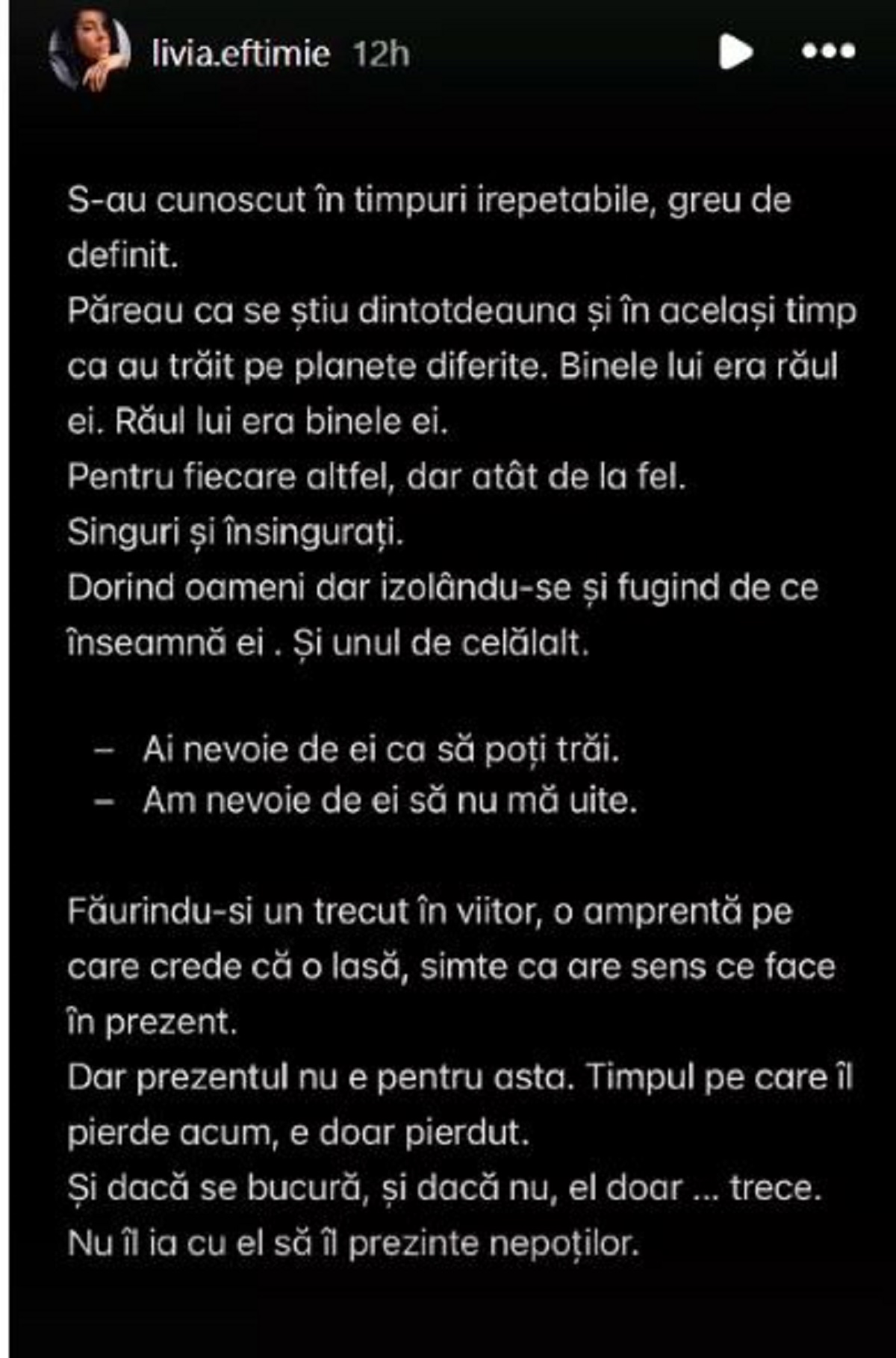Open livia.eftimie's profile picture

point(89,53)
